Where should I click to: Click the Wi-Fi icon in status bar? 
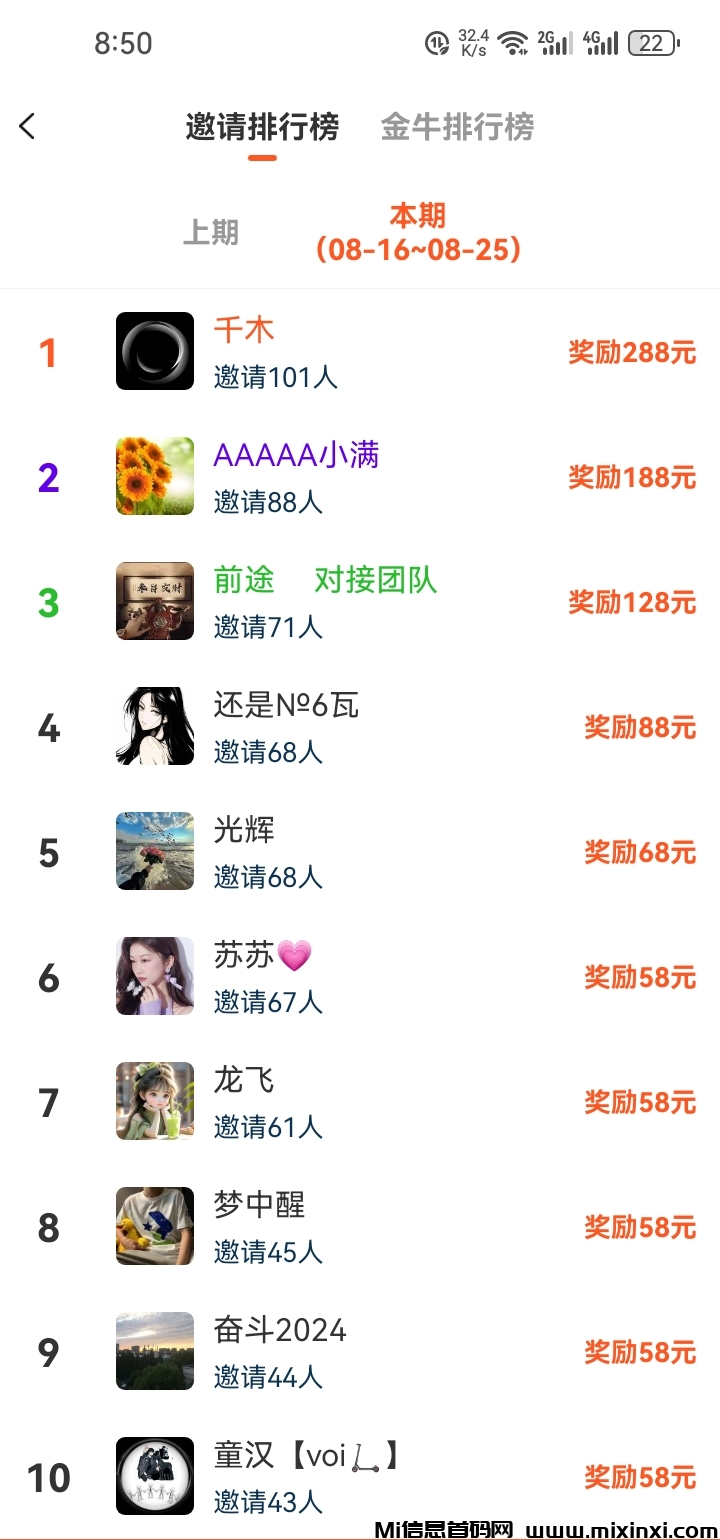click(514, 43)
